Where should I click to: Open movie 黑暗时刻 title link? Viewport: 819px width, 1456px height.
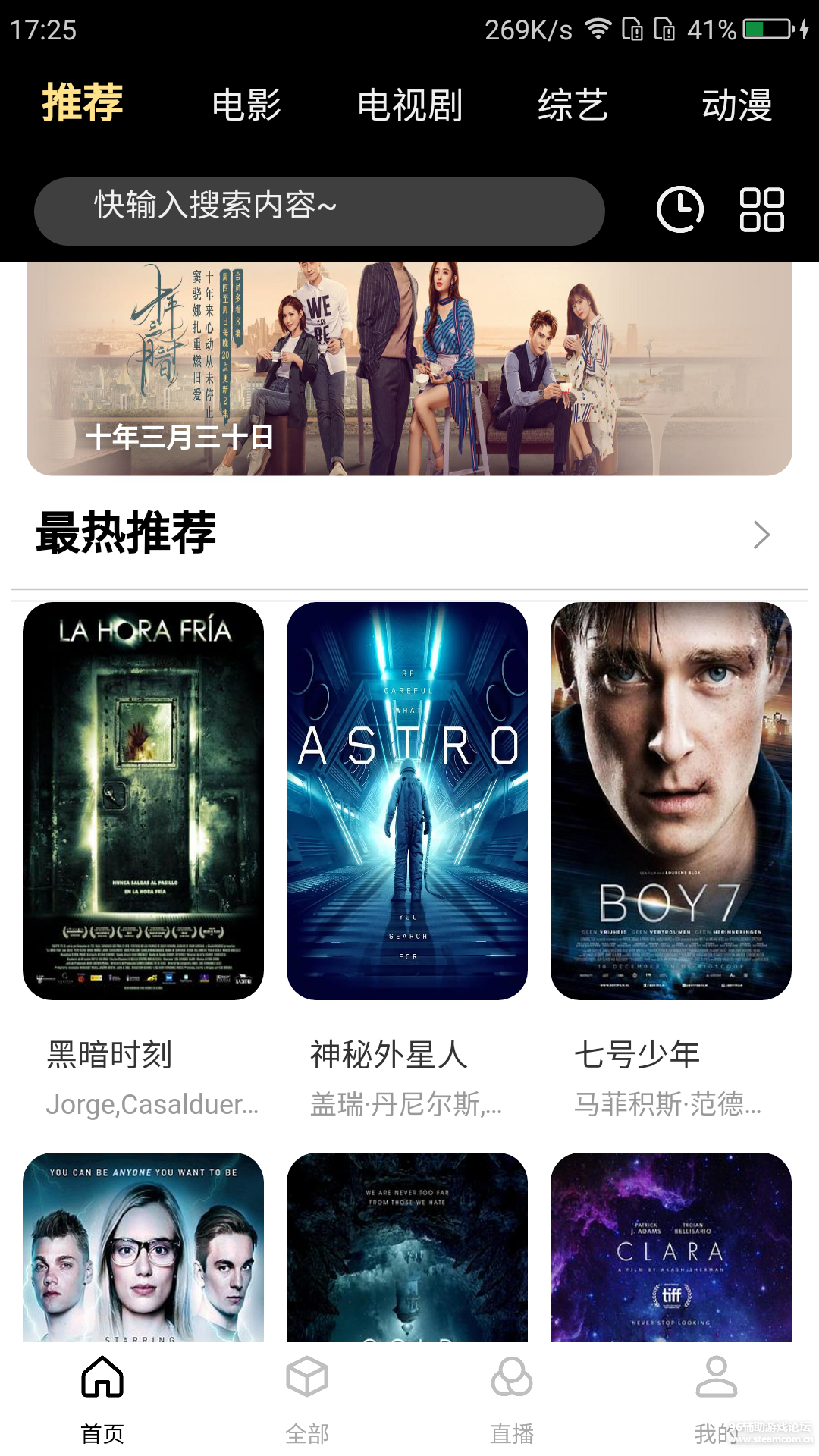110,1054
